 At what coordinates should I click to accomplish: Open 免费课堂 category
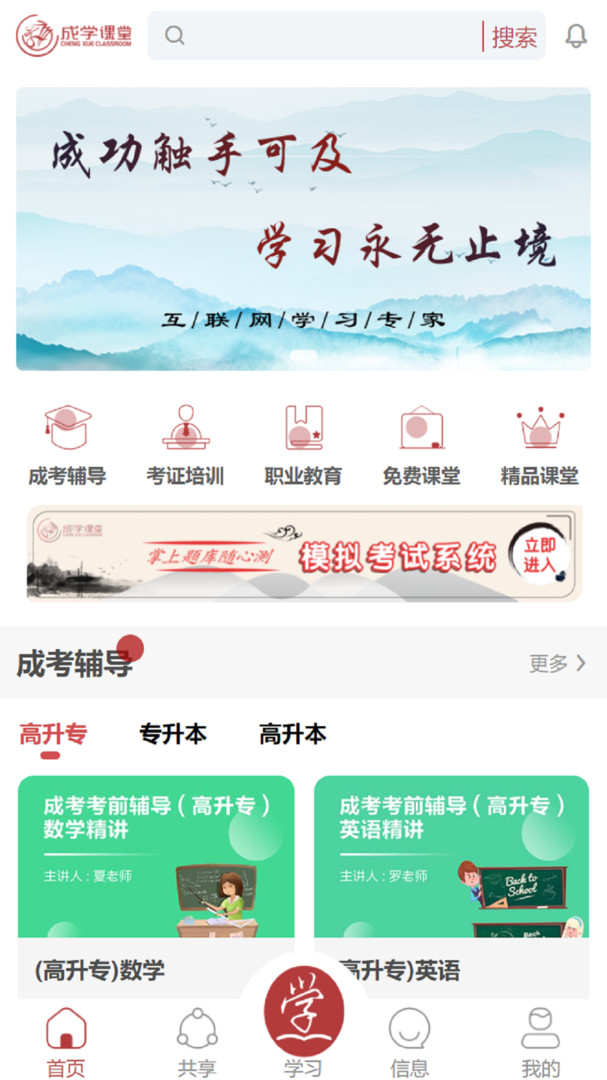pyautogui.click(x=421, y=445)
